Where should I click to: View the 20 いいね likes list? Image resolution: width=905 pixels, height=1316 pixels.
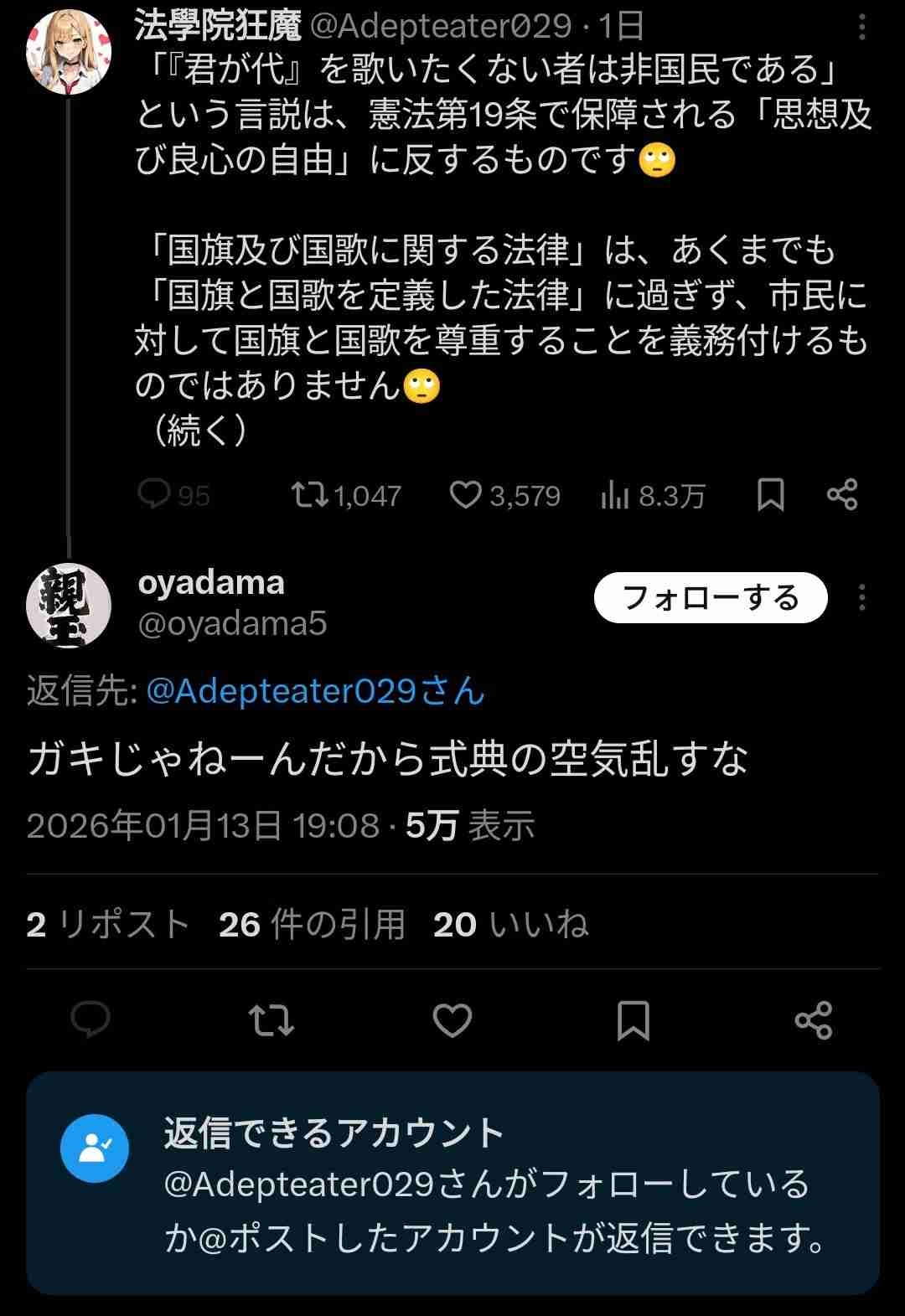pyautogui.click(x=510, y=925)
